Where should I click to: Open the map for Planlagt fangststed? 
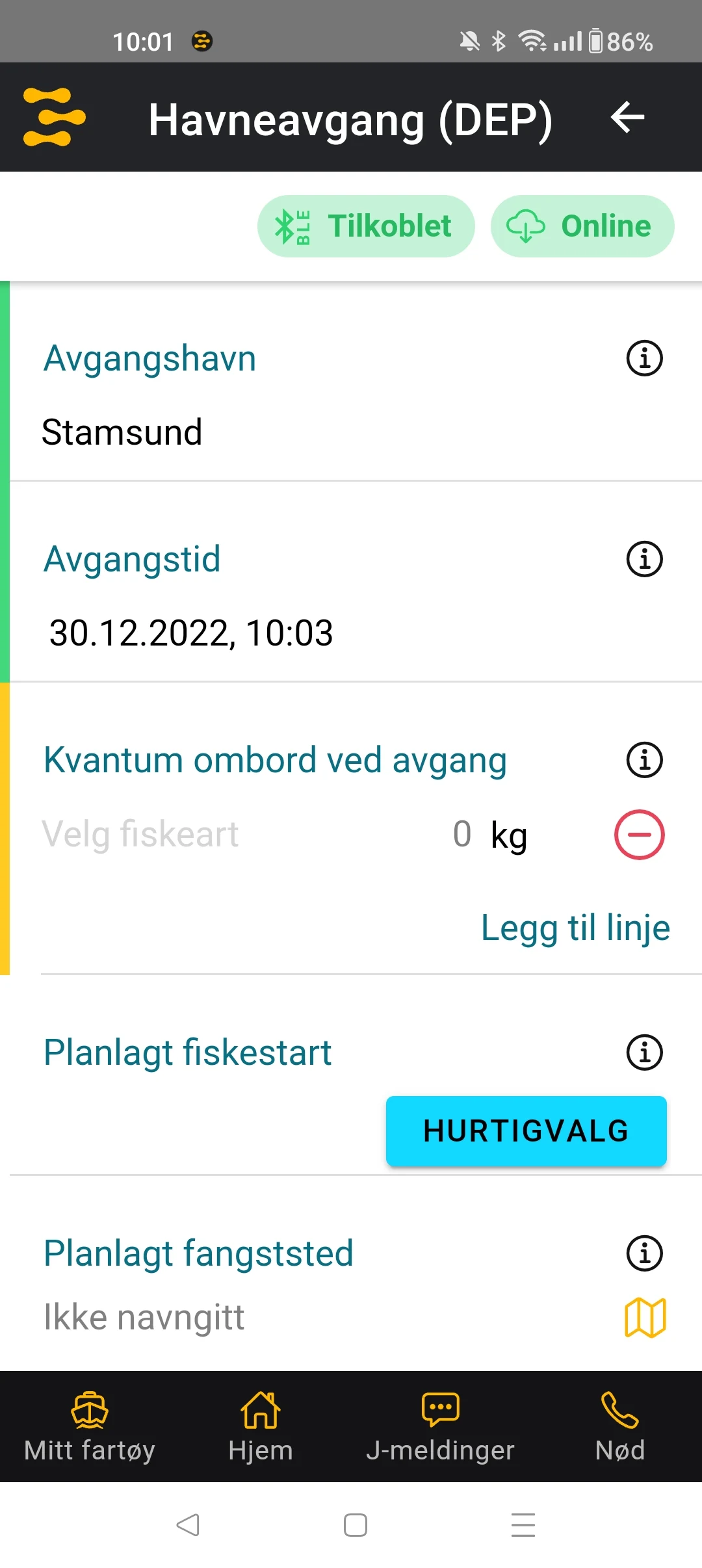click(x=645, y=1318)
